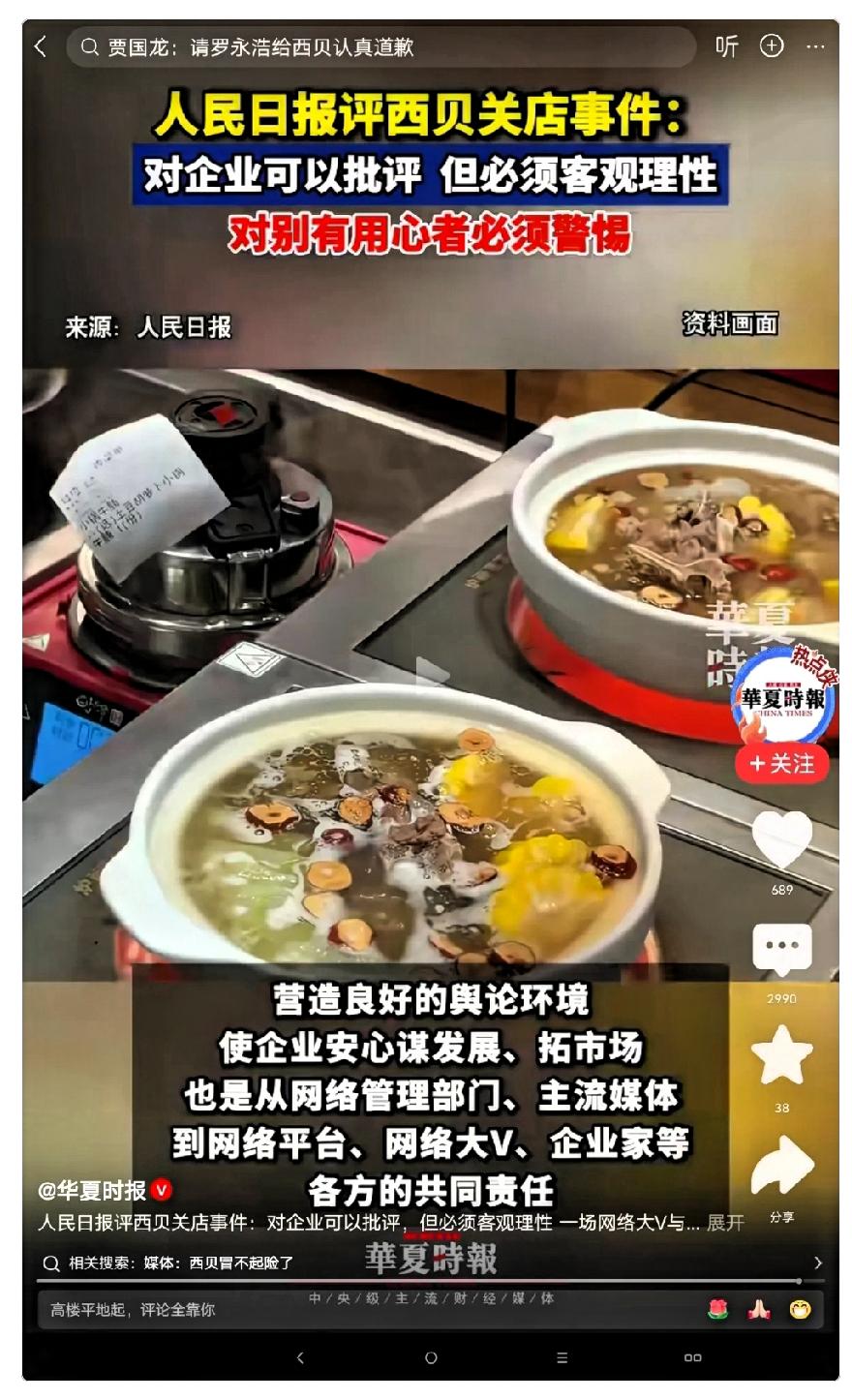The width and height of the screenshot is (852, 1400).
Task: Tap the back arrow at top left
Action: [38, 45]
